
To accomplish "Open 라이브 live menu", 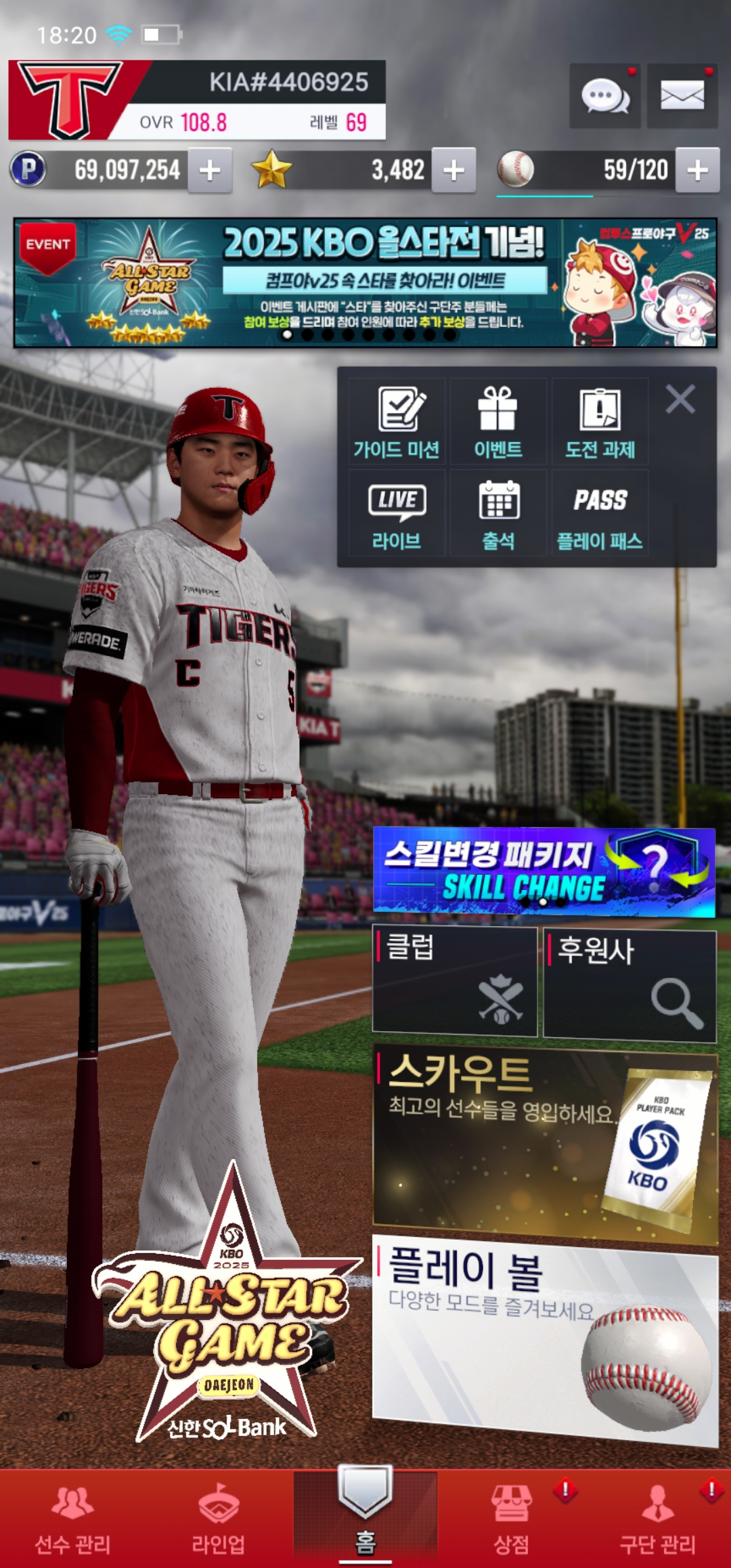I will pos(397,515).
